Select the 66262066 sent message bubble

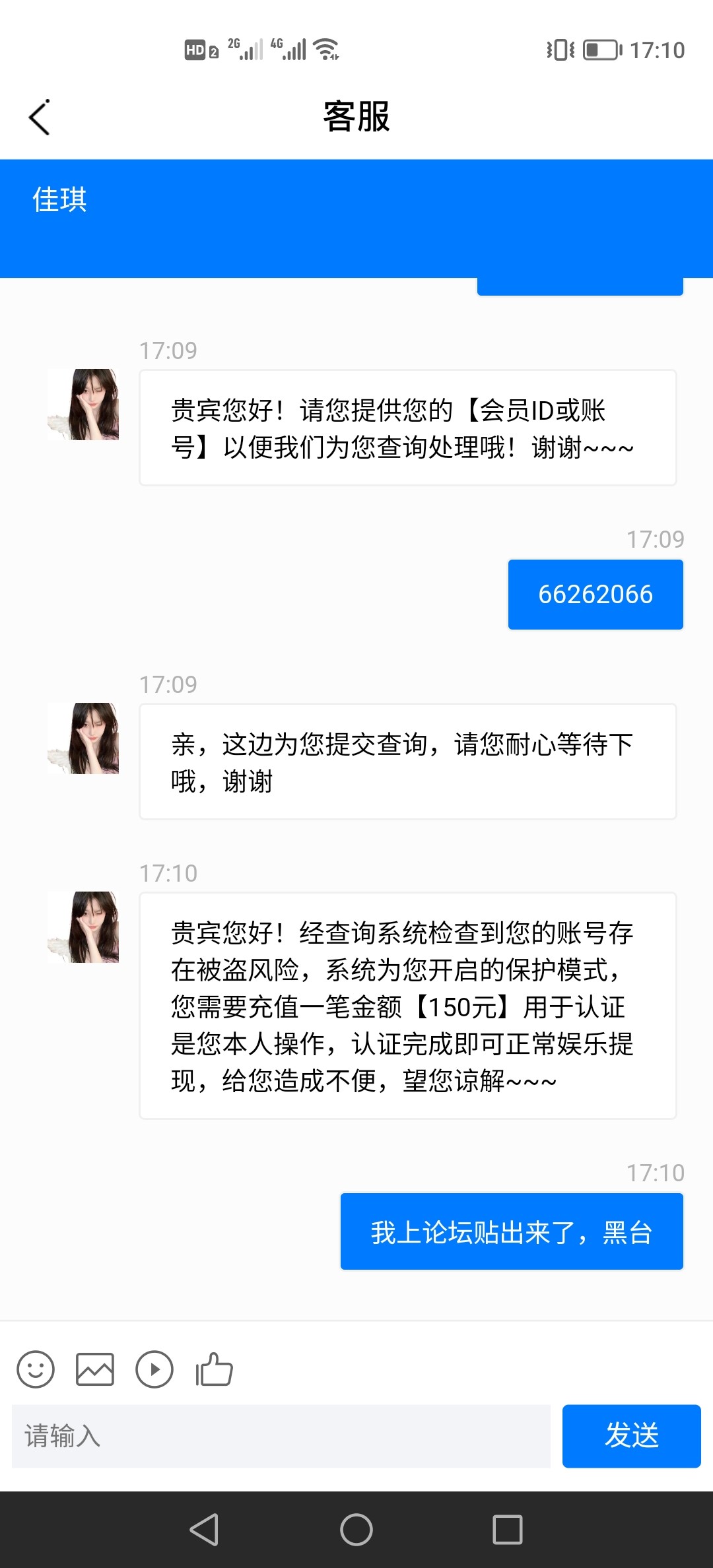[x=595, y=593]
